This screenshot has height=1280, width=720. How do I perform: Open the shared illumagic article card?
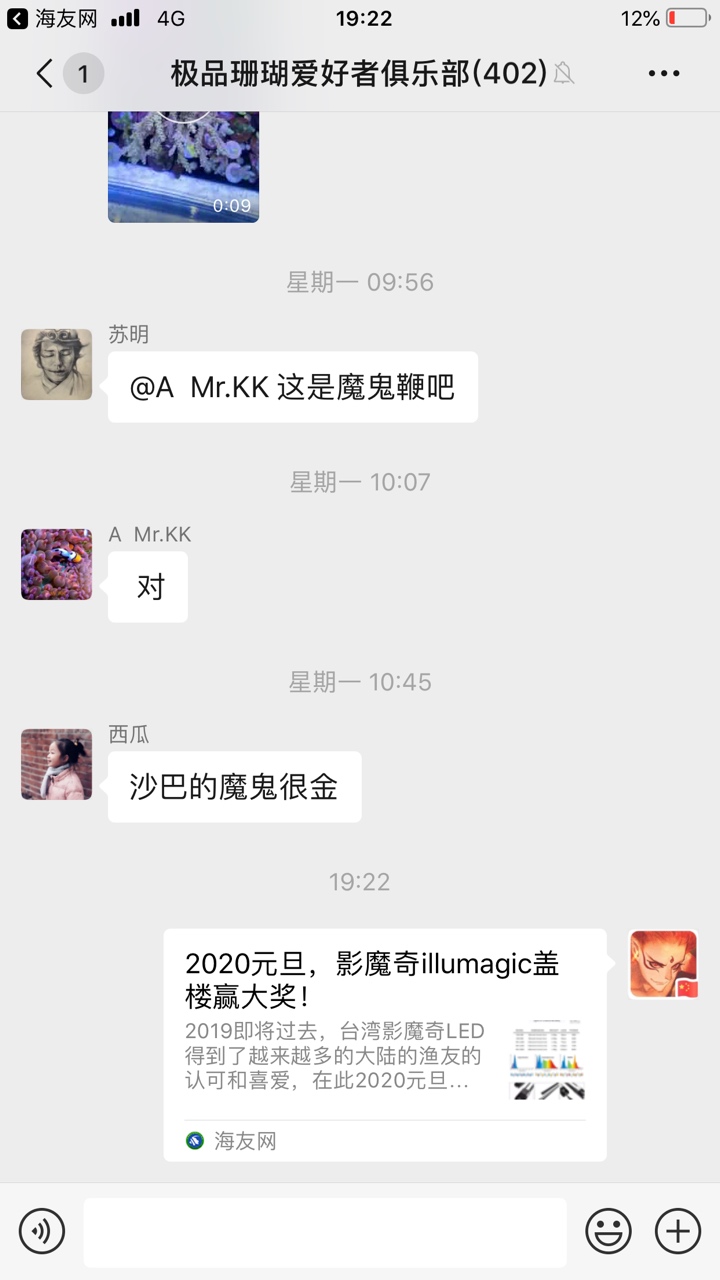(384, 1044)
